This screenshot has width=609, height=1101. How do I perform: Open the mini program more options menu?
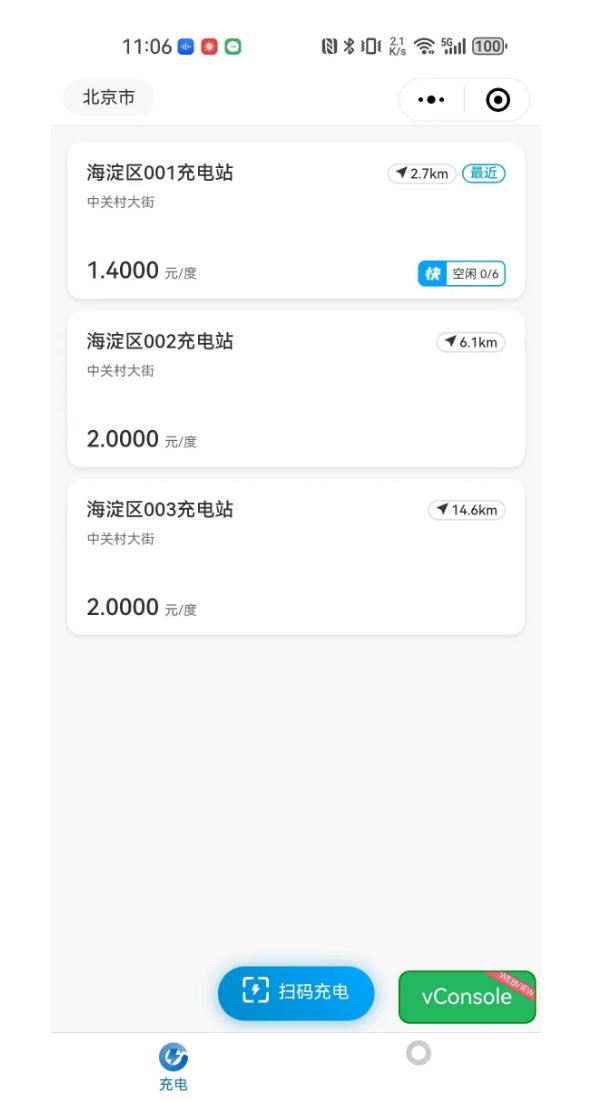tap(431, 100)
